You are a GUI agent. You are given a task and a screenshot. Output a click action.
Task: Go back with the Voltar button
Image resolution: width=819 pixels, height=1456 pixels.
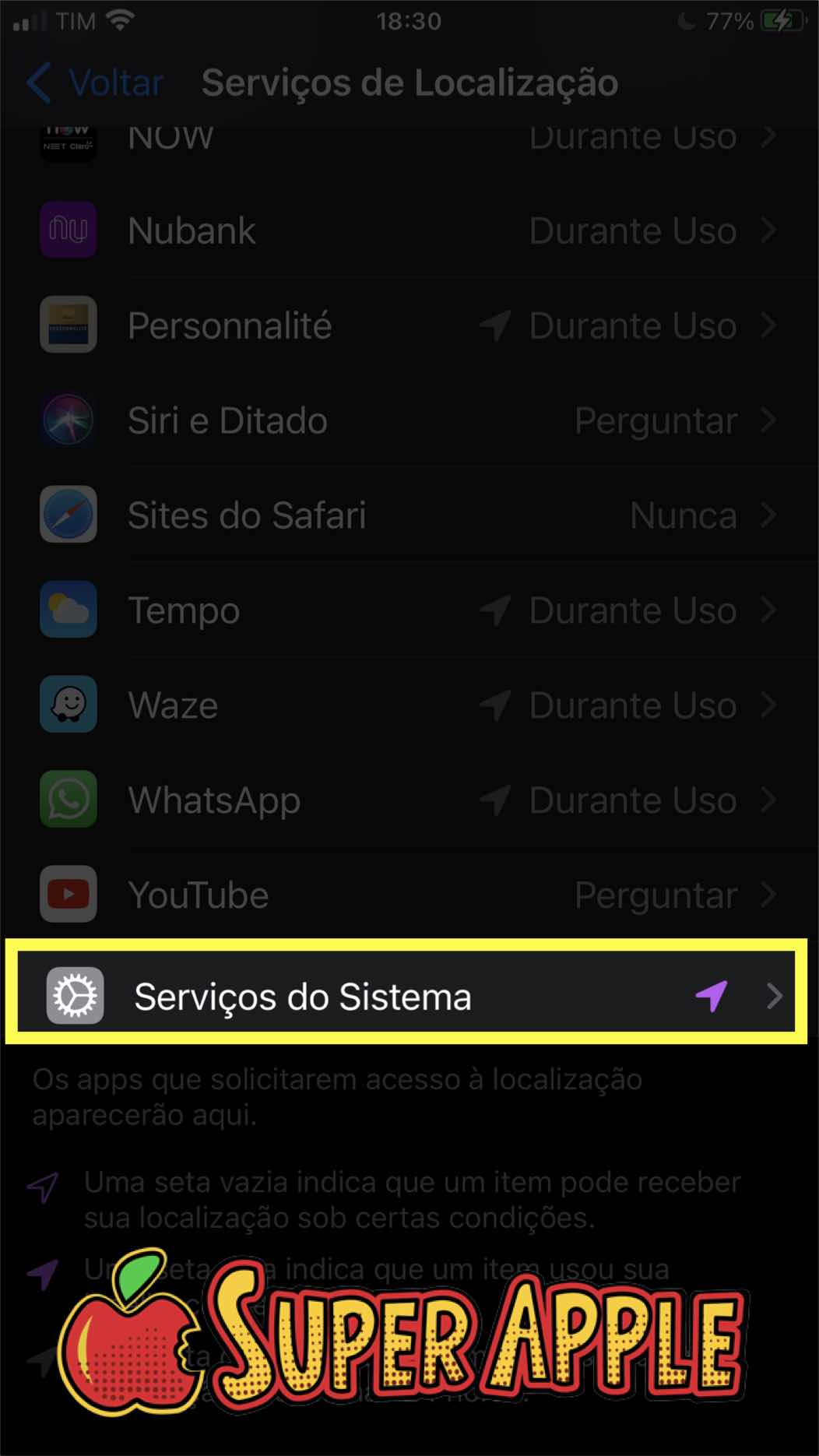click(x=95, y=83)
